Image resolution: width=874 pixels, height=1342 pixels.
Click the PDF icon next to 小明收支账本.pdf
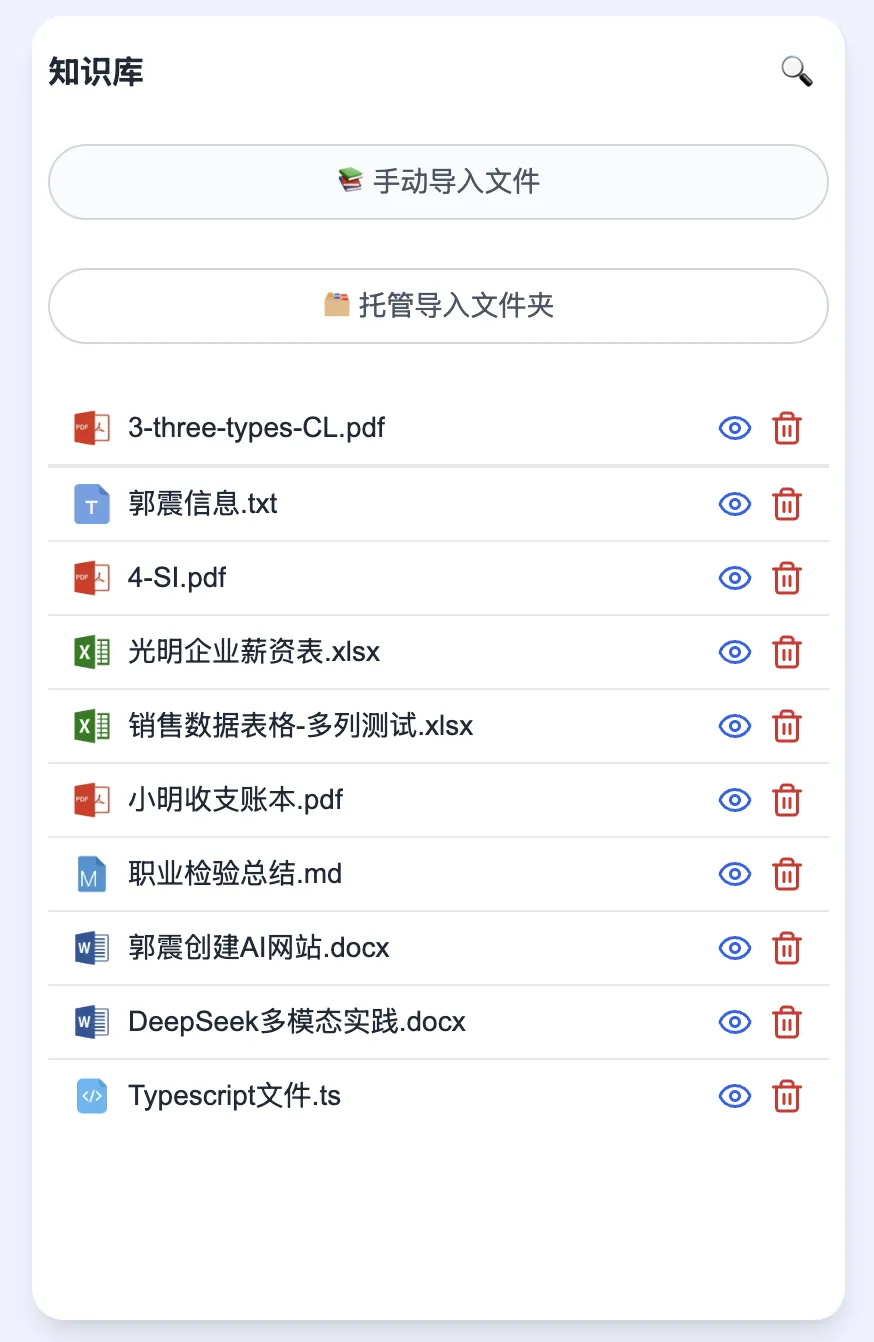coord(90,799)
